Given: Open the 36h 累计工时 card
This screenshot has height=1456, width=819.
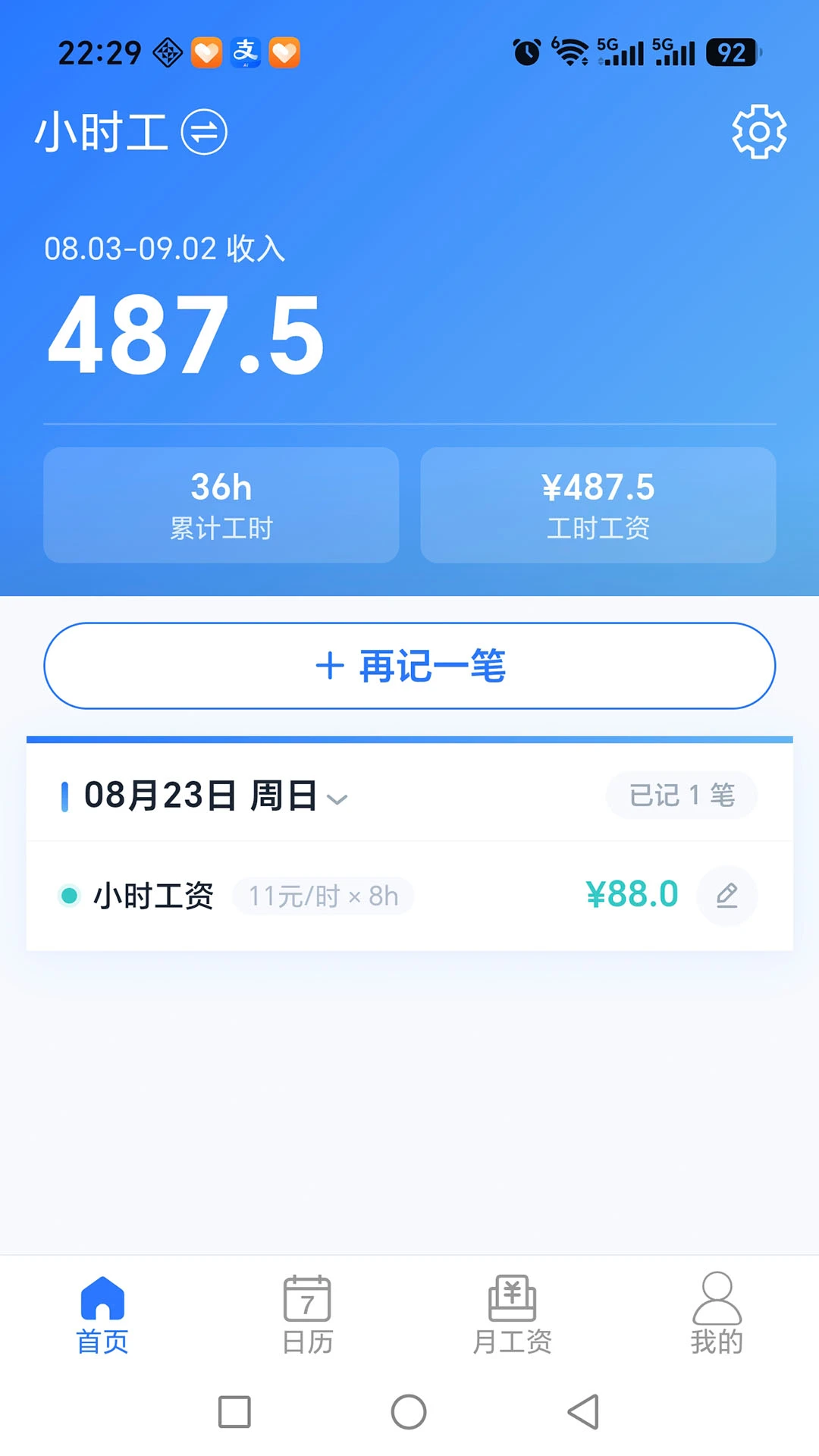Looking at the screenshot, I should (x=221, y=505).
